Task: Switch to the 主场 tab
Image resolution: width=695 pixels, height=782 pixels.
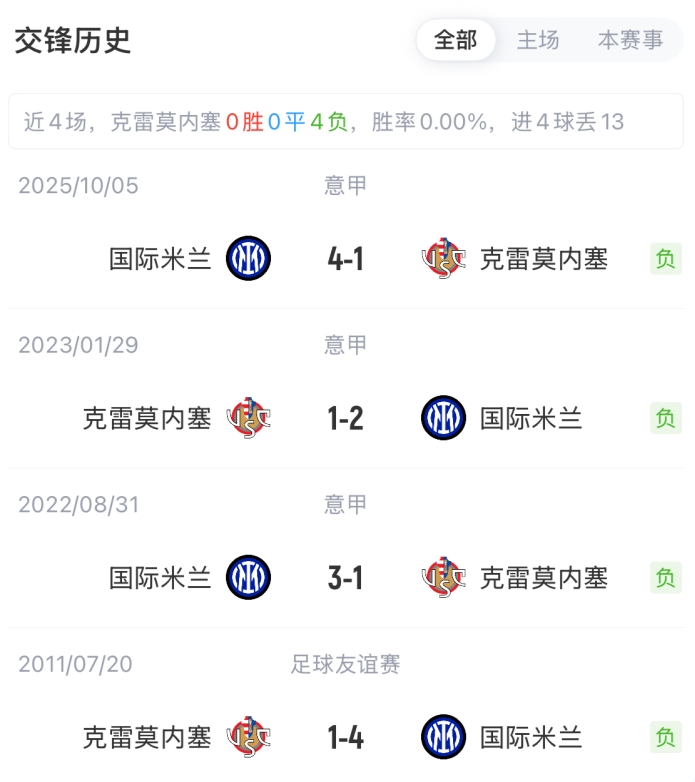Action: tap(537, 41)
